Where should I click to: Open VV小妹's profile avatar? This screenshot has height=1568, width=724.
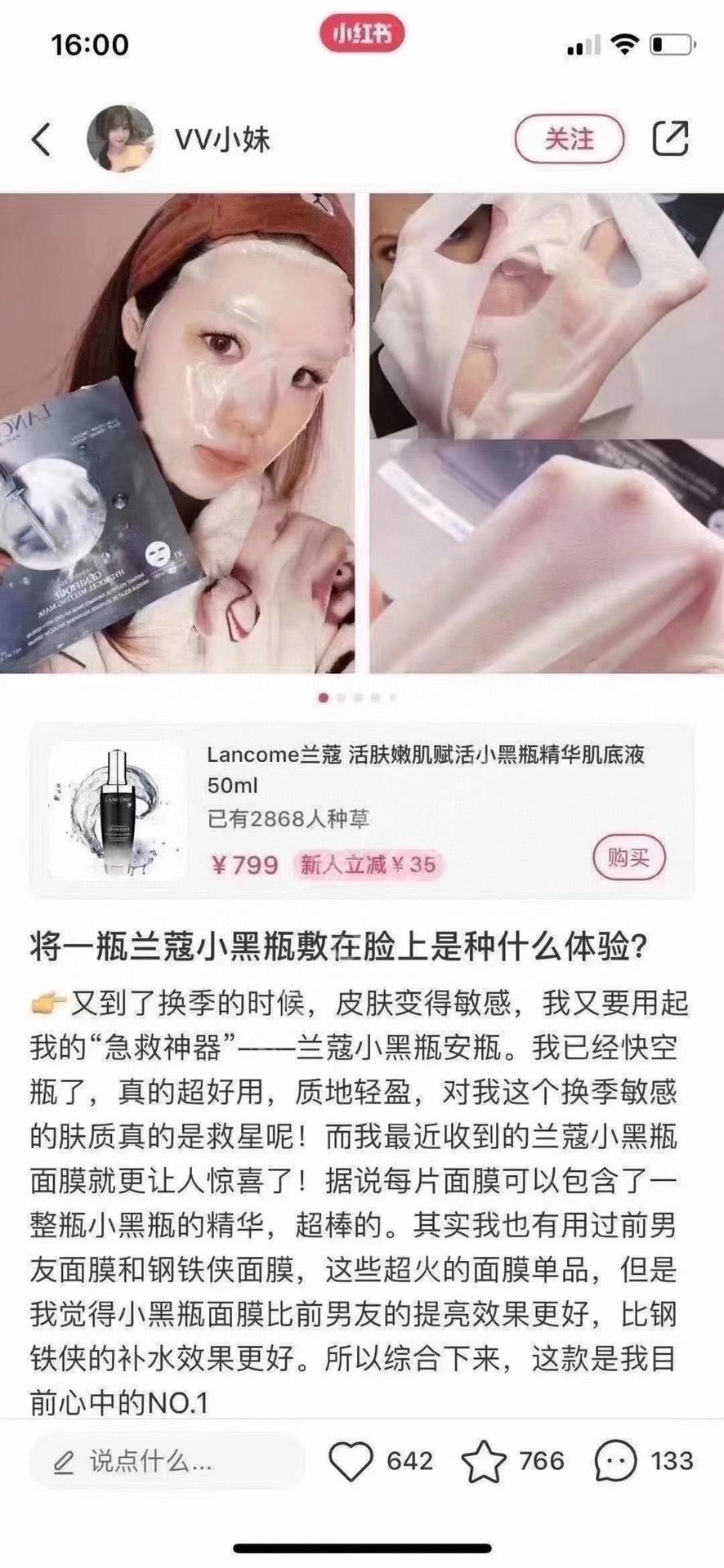tap(120, 139)
